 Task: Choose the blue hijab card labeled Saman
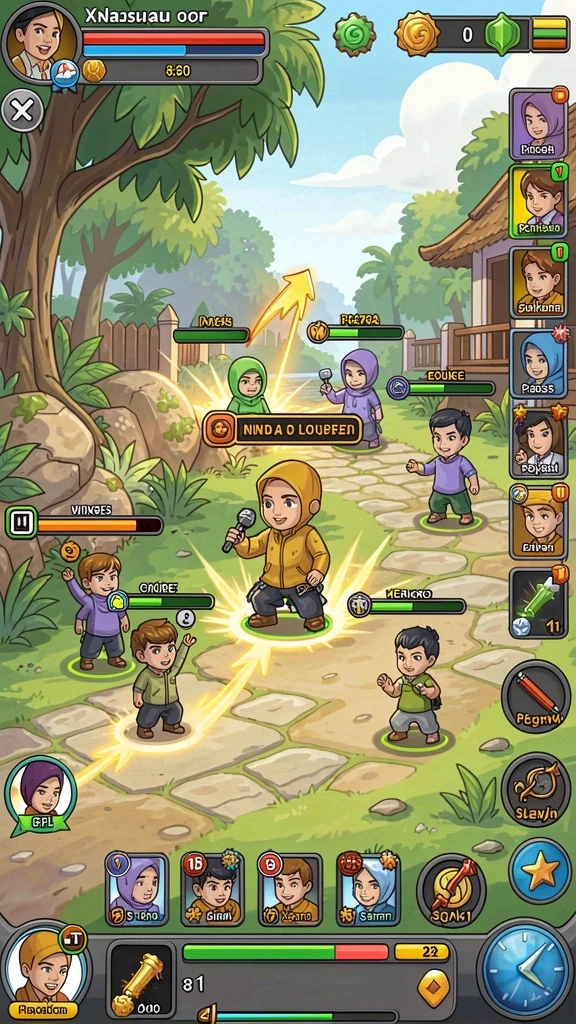pyautogui.click(x=368, y=888)
